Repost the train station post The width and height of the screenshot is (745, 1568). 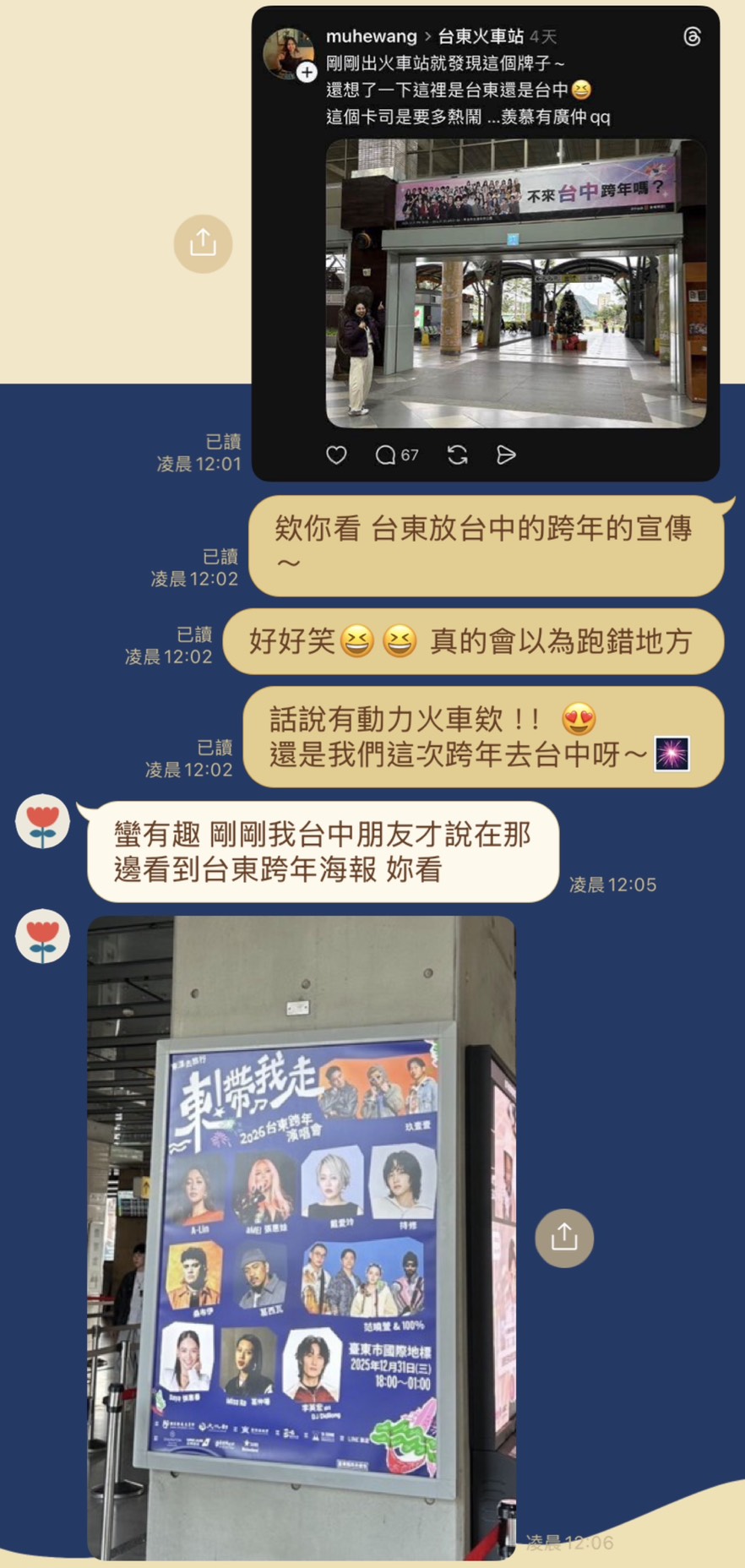pos(456,455)
